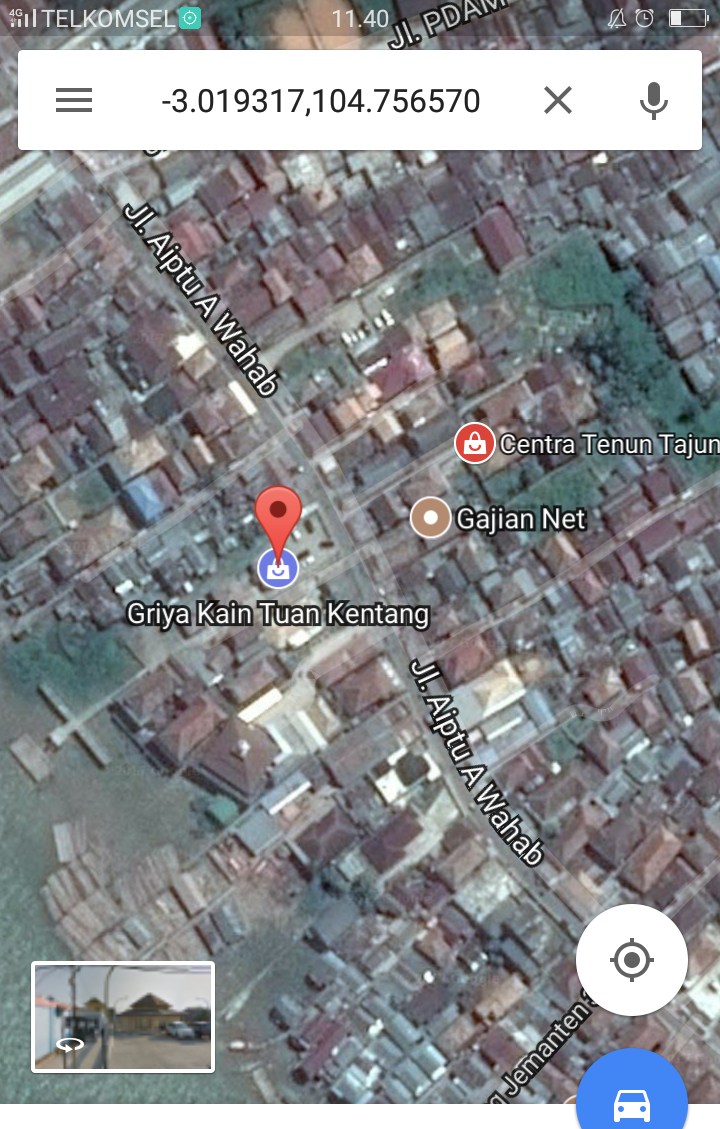Clear the search coordinates

(x=558, y=100)
